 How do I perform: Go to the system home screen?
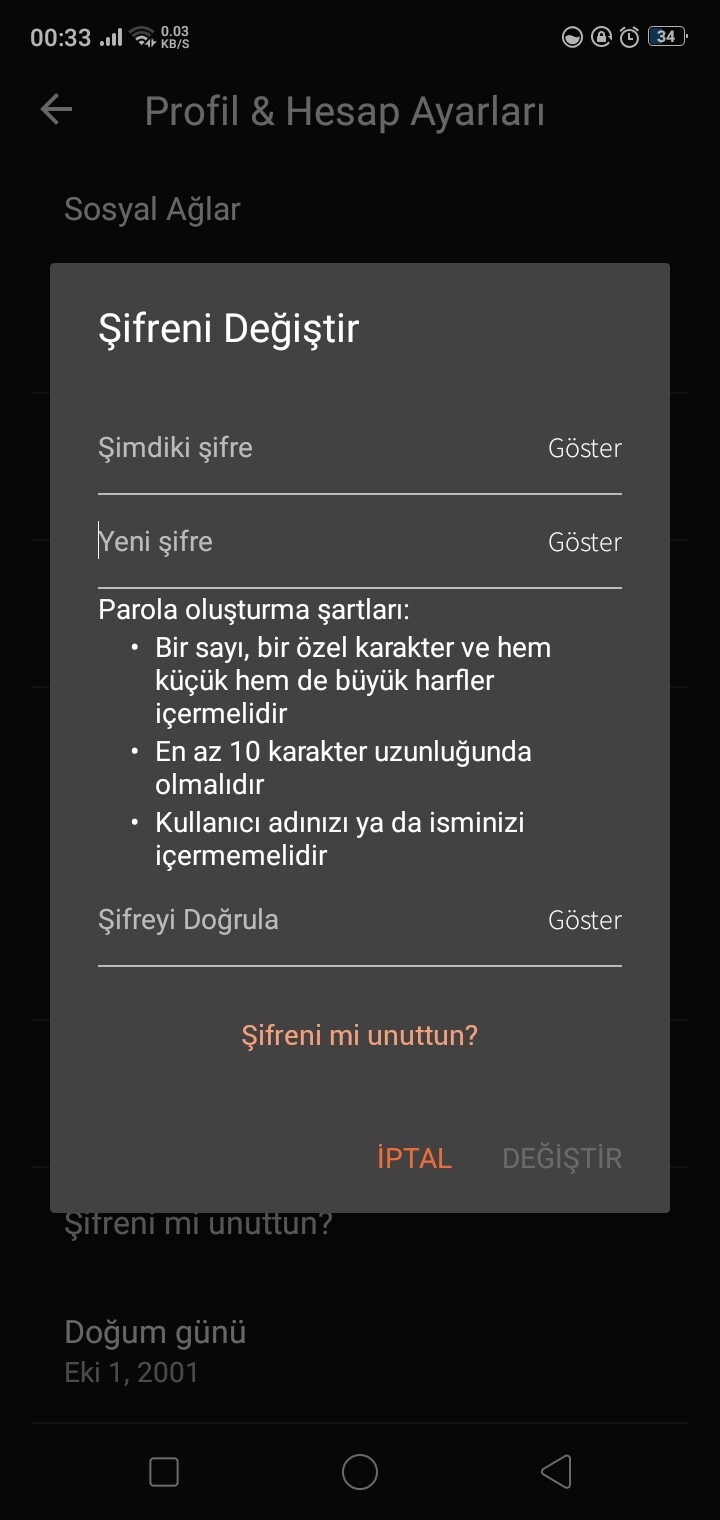pyautogui.click(x=360, y=1472)
